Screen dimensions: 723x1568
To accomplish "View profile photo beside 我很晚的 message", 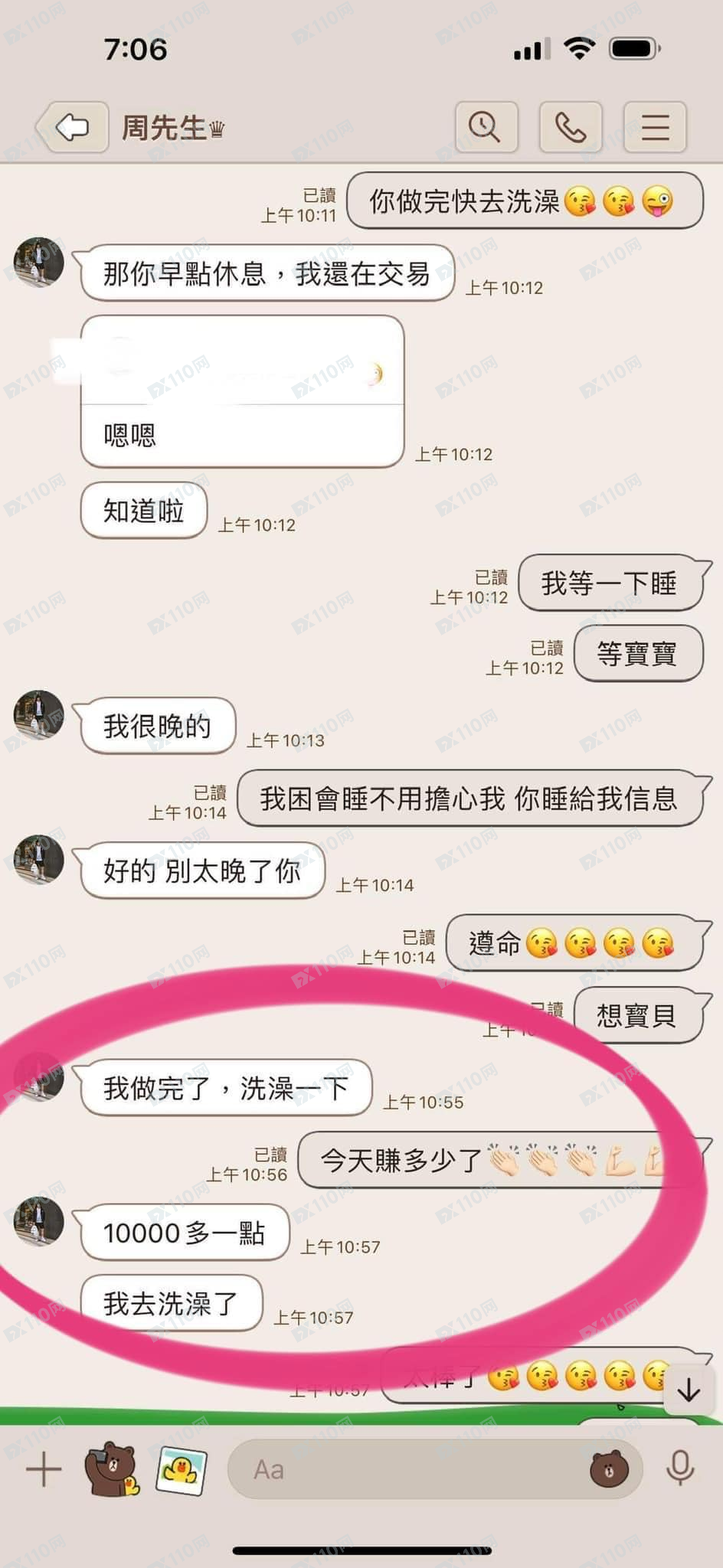I will point(39,715).
